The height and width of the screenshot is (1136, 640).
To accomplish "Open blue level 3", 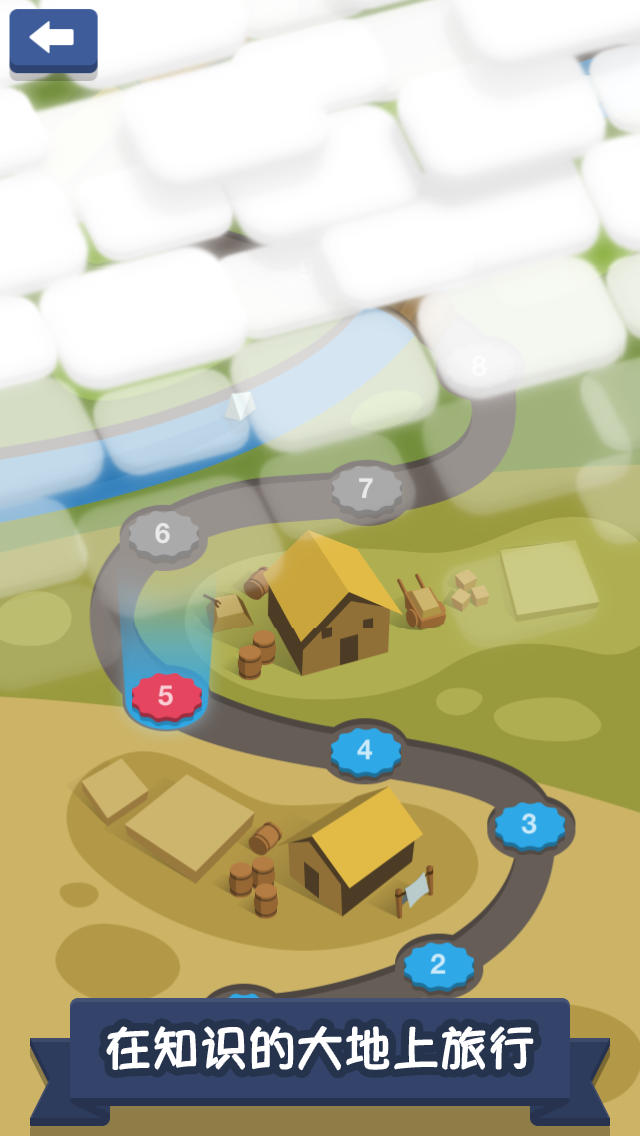I will pyautogui.click(x=529, y=824).
